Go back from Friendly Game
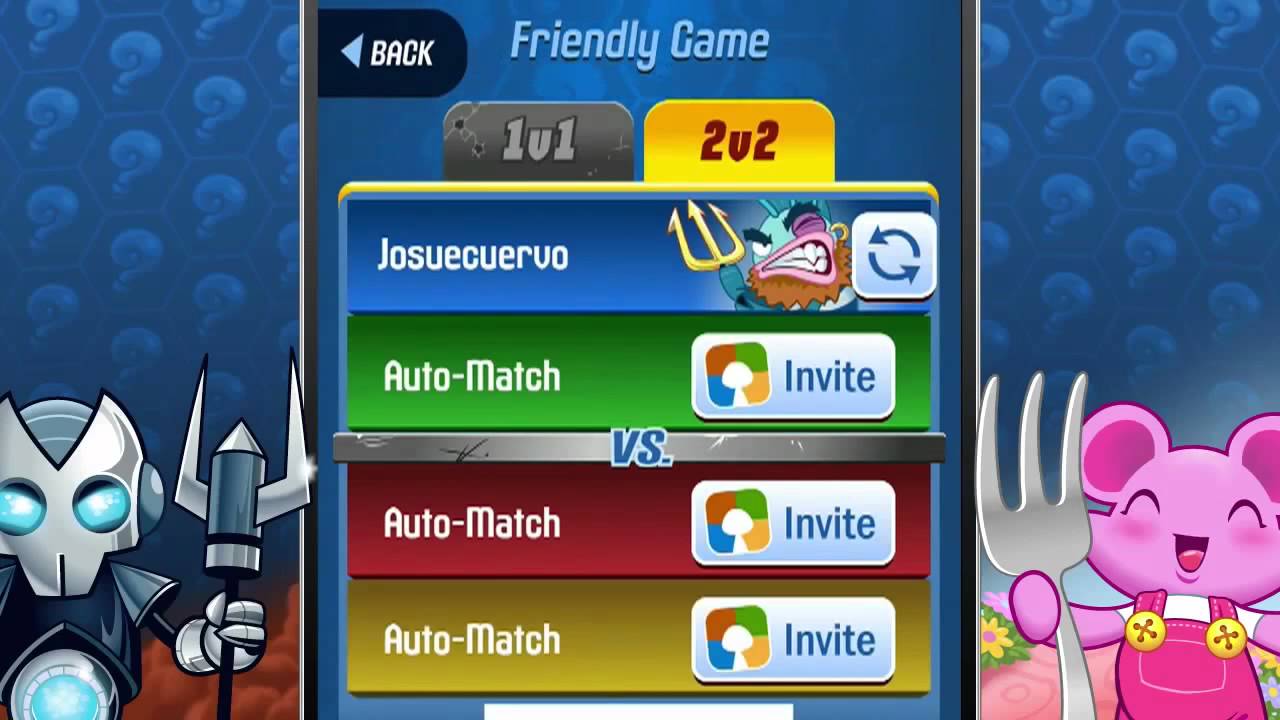Viewport: 1280px width, 720px height. [390, 53]
